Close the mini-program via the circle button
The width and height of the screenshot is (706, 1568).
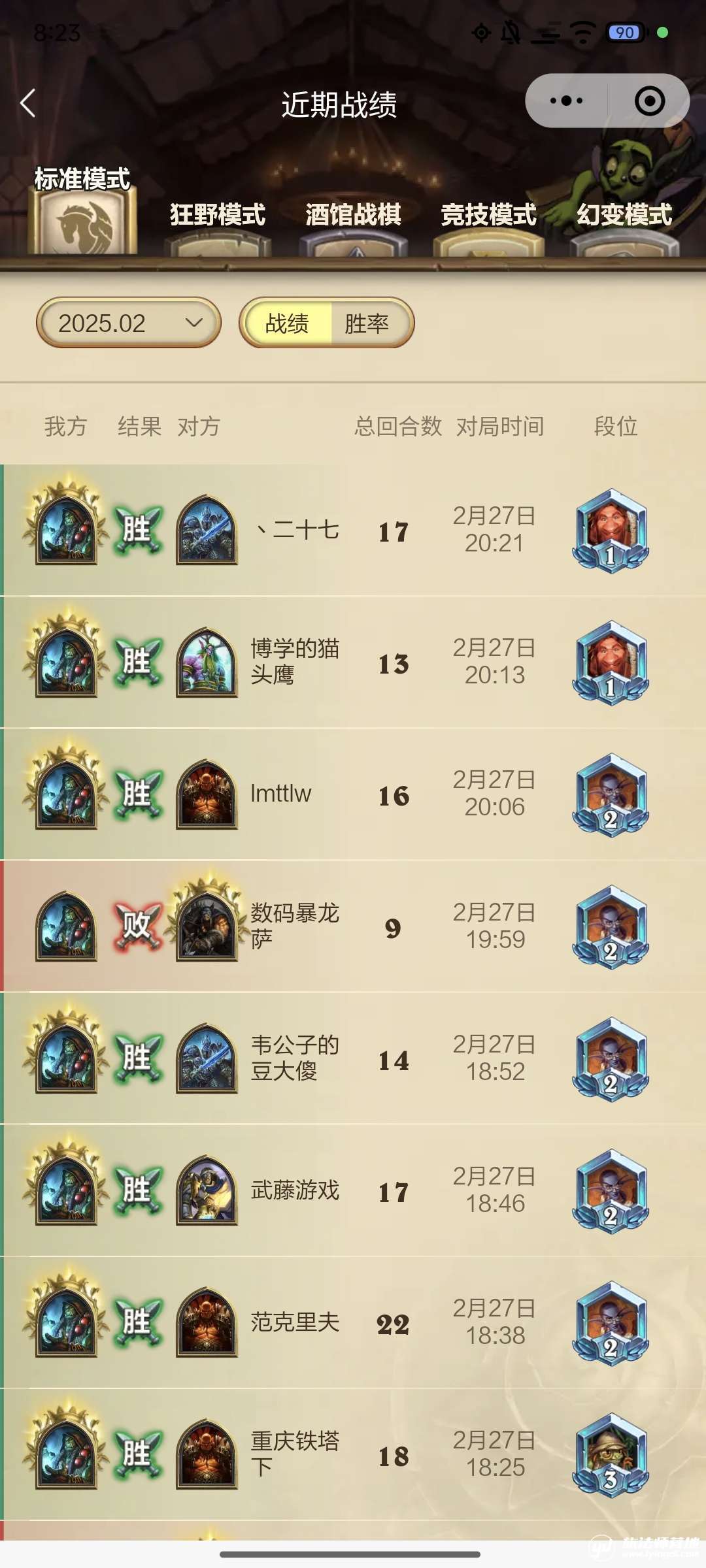[649, 101]
